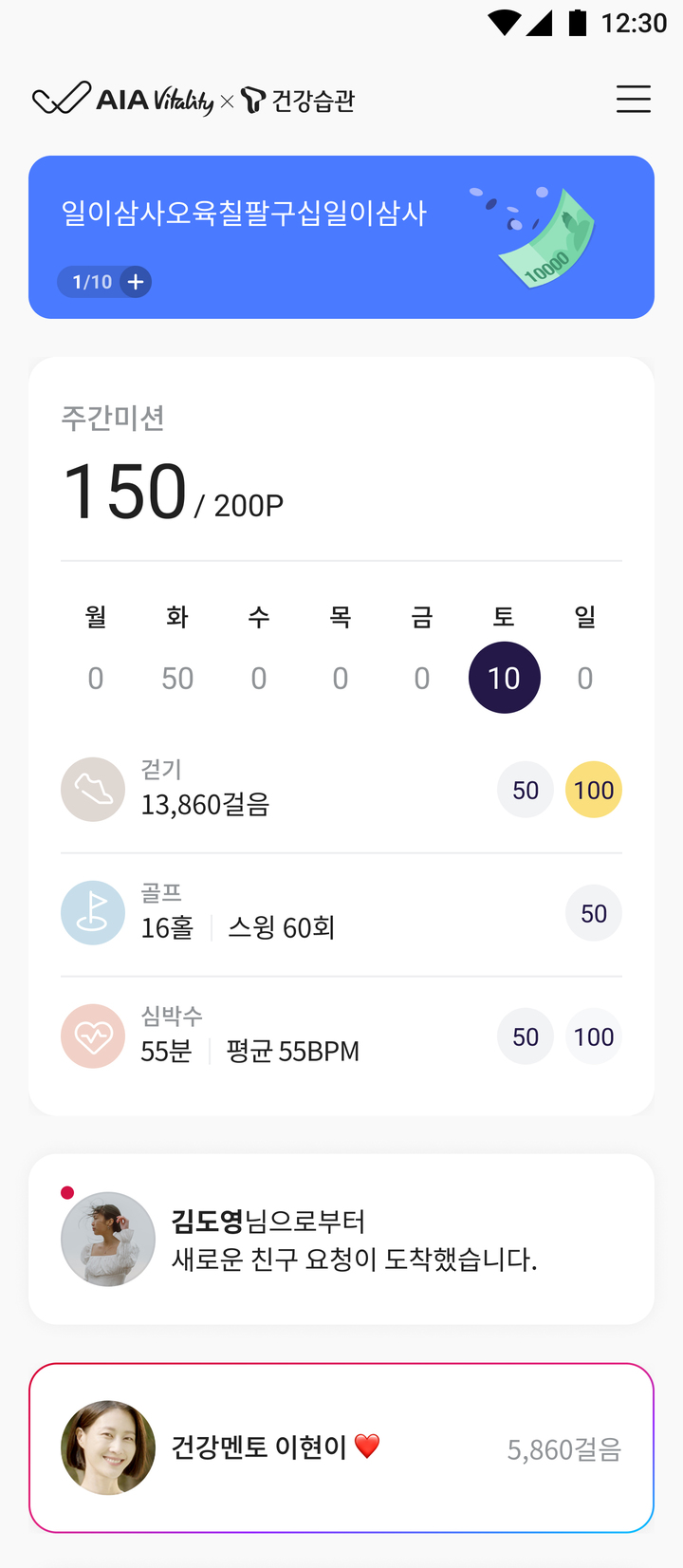Tap the walking shoe icon for 걷기

pos(93,789)
